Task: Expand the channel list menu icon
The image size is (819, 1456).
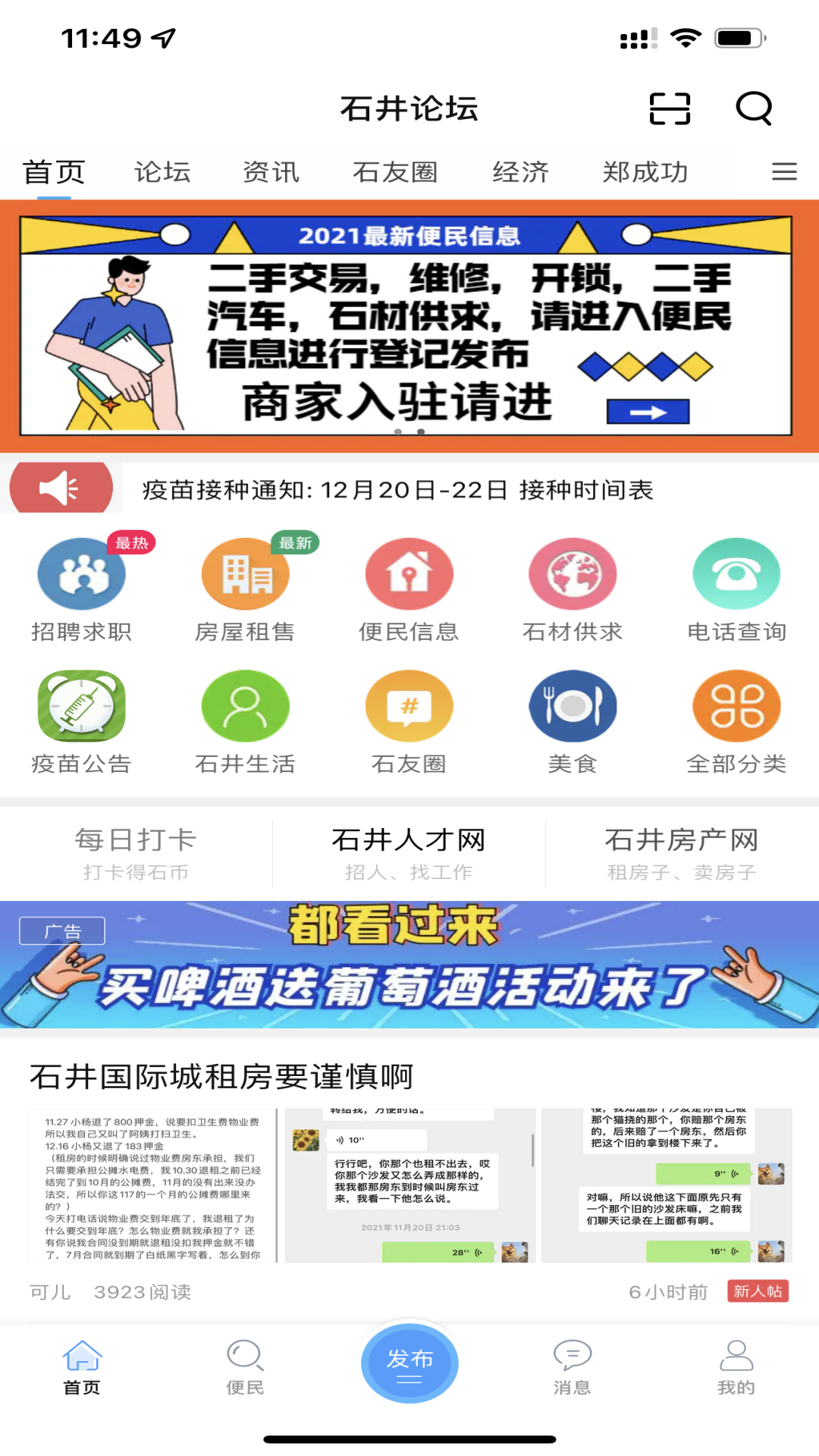Action: pos(784,172)
